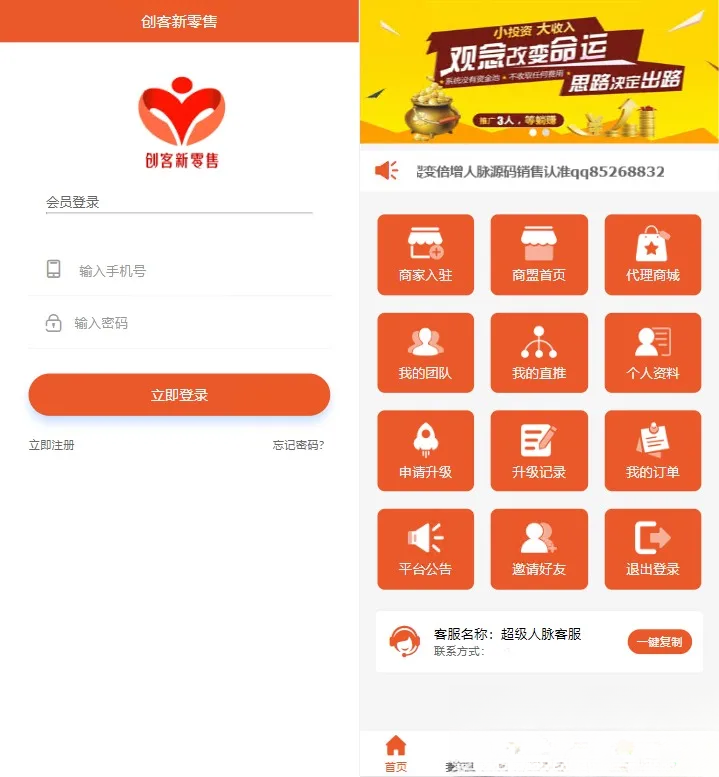View 我的团队
This screenshot has width=719, height=777.
coord(425,353)
